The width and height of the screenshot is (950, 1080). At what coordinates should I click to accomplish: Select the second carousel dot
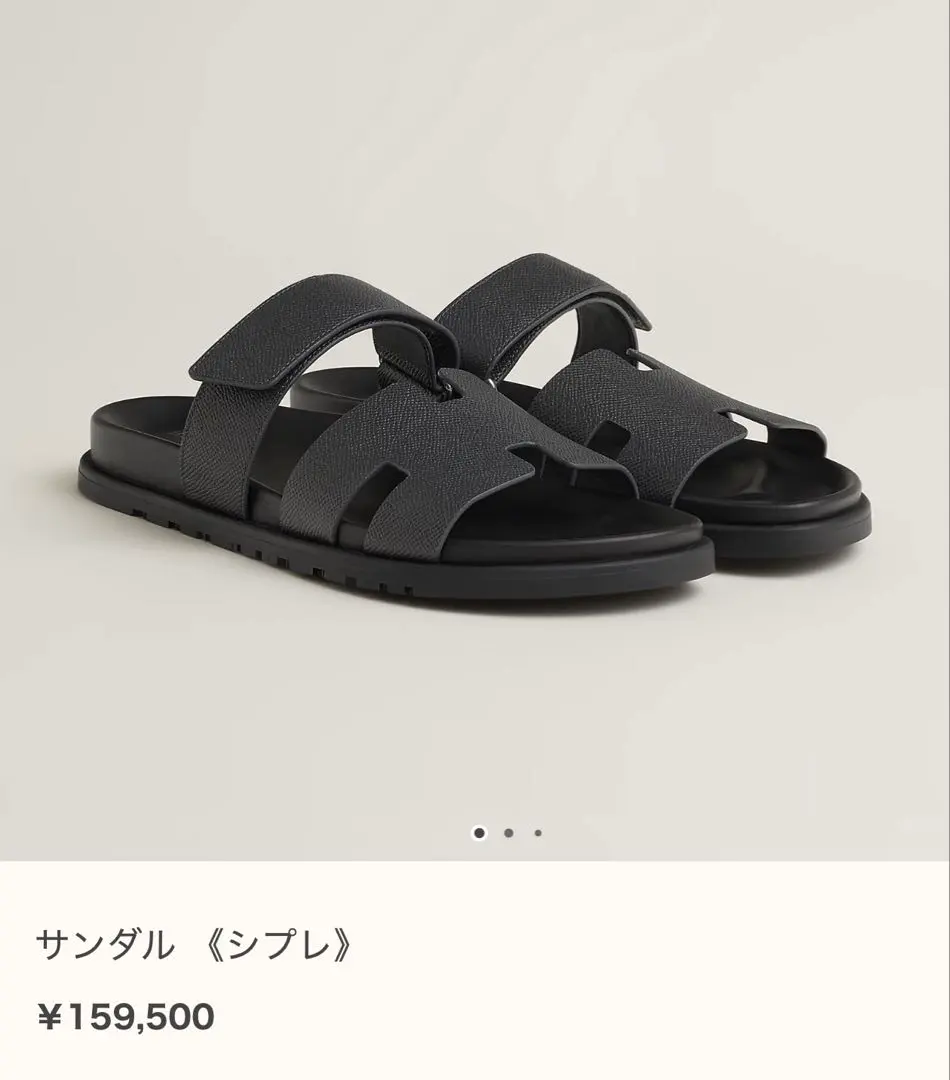(x=508, y=832)
